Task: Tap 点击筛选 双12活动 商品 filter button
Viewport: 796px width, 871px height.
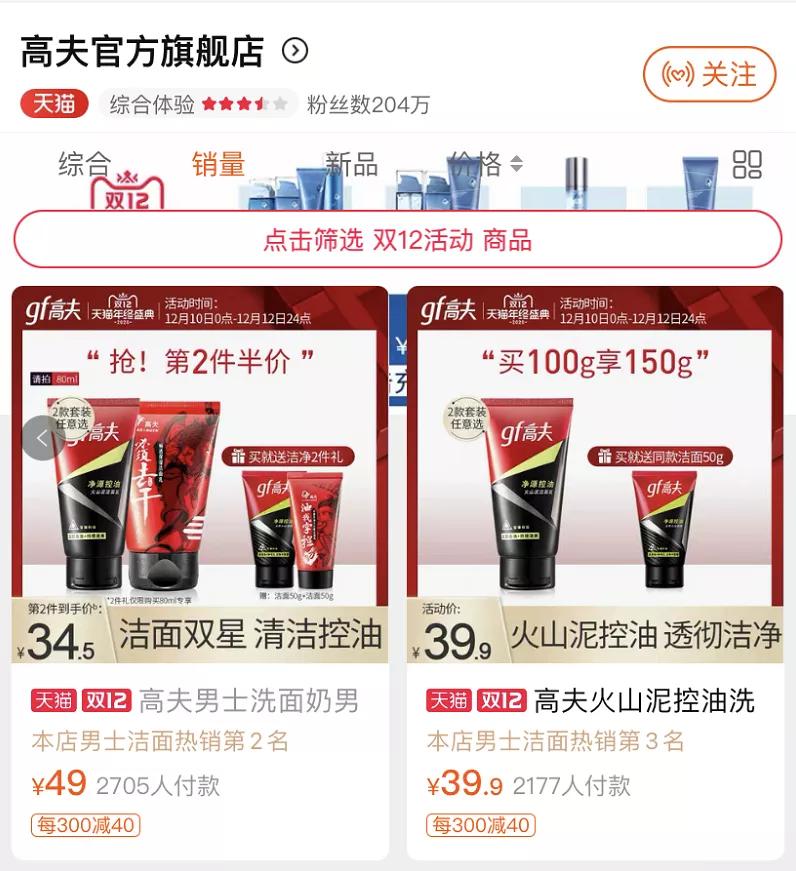Action: tap(397, 240)
